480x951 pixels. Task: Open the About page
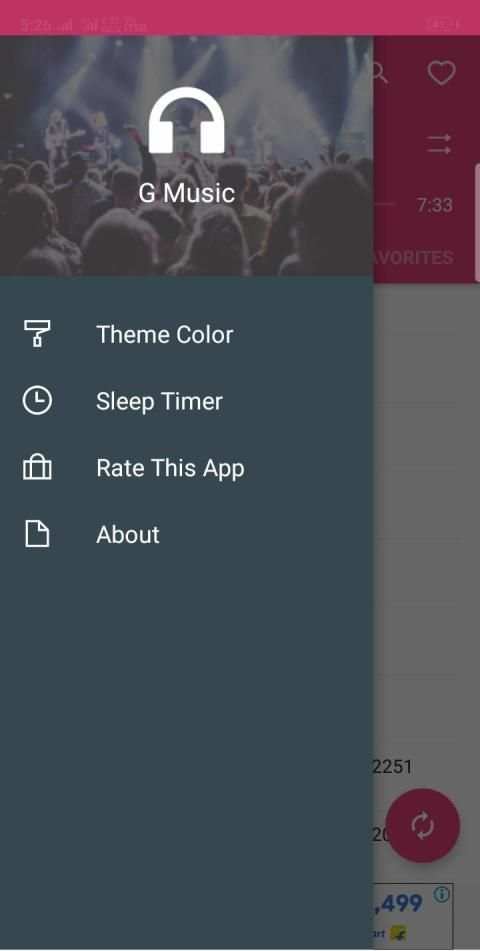pyautogui.click(x=186, y=534)
